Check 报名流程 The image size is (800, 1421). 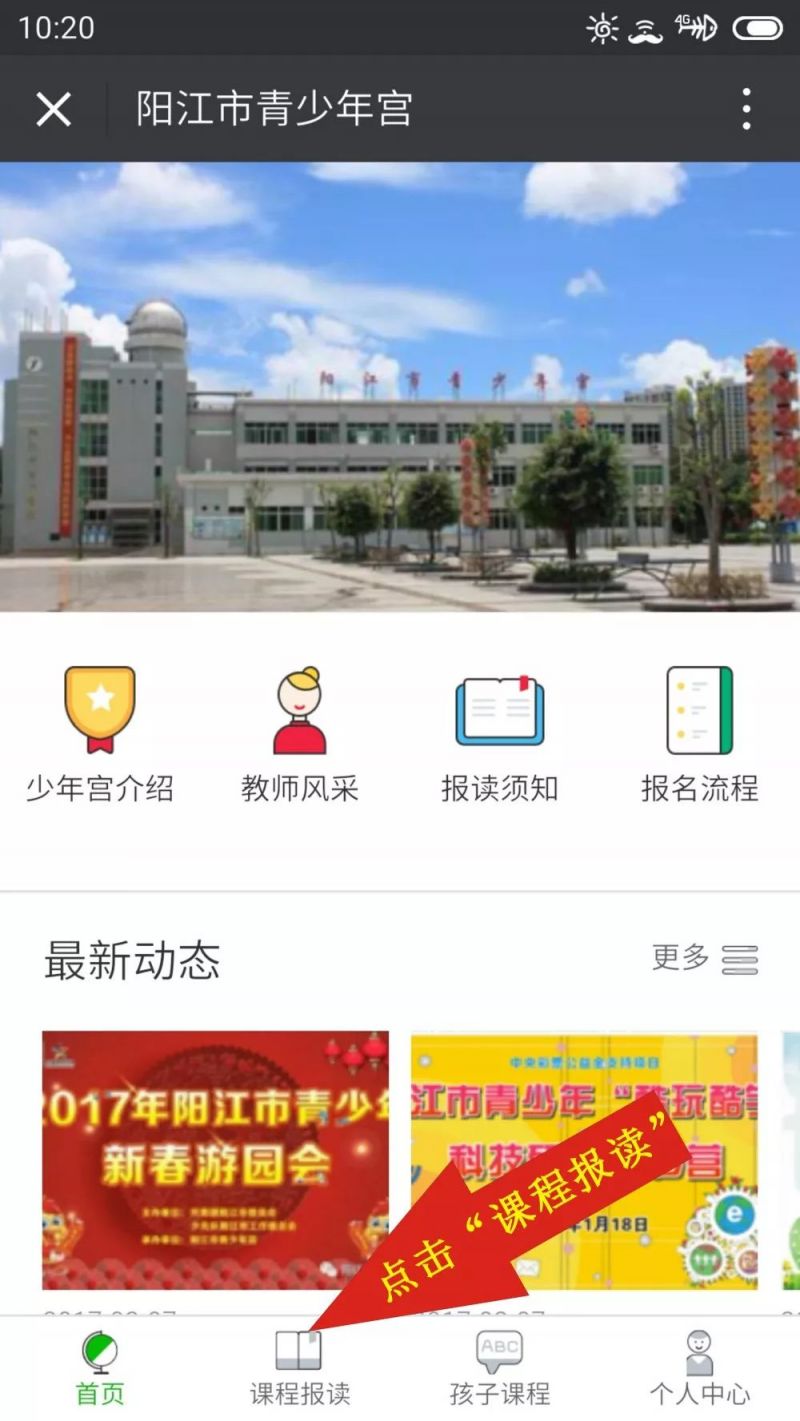pyautogui.click(x=700, y=735)
